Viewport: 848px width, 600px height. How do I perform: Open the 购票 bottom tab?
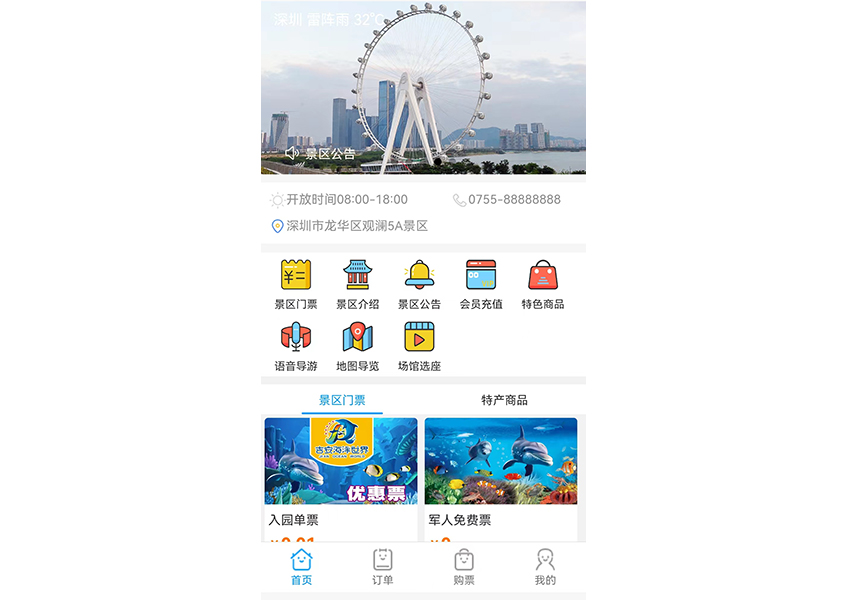coord(464,567)
